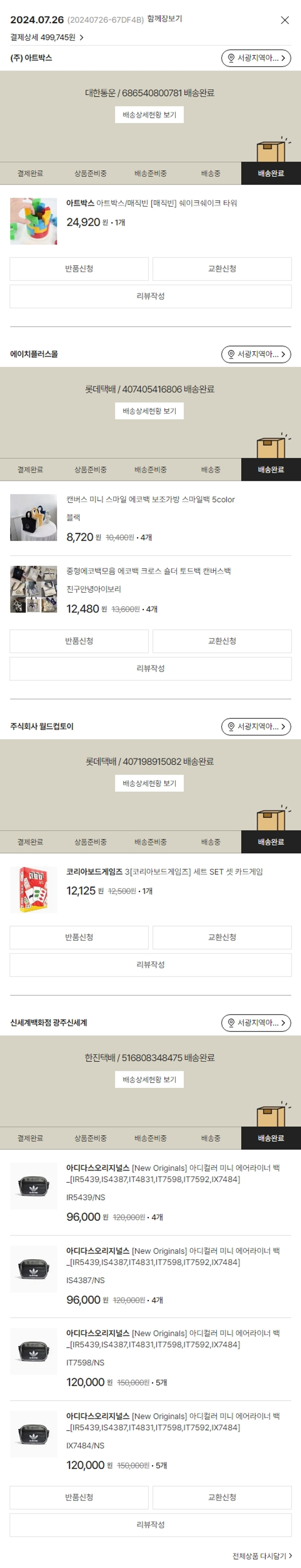301x1568 pixels.
Task: Request 반품신청 for 아트박스 order
Action: coord(79,269)
